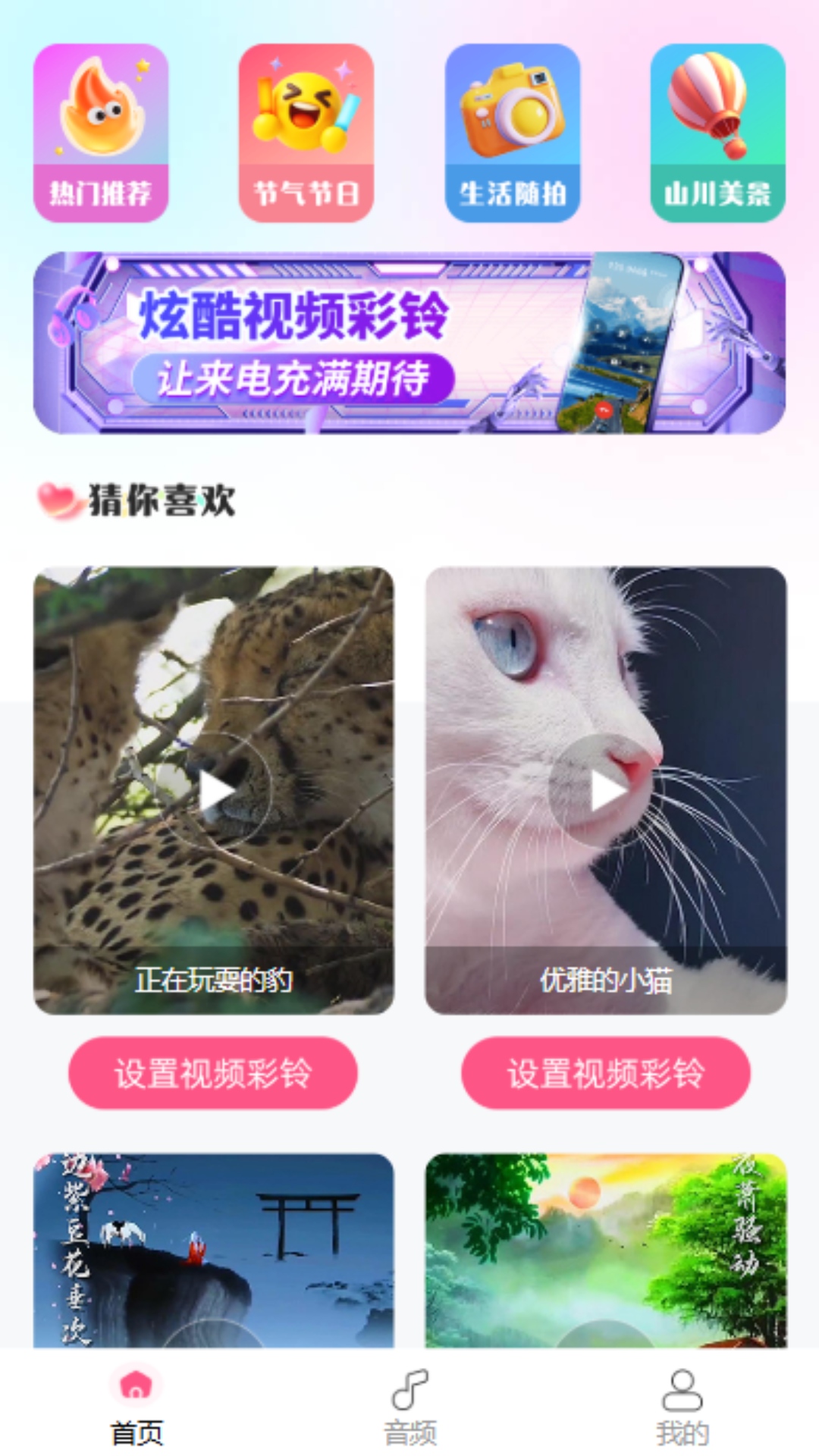819x1456 pixels.
Task: Open the 节气节日 category
Action: tap(306, 133)
